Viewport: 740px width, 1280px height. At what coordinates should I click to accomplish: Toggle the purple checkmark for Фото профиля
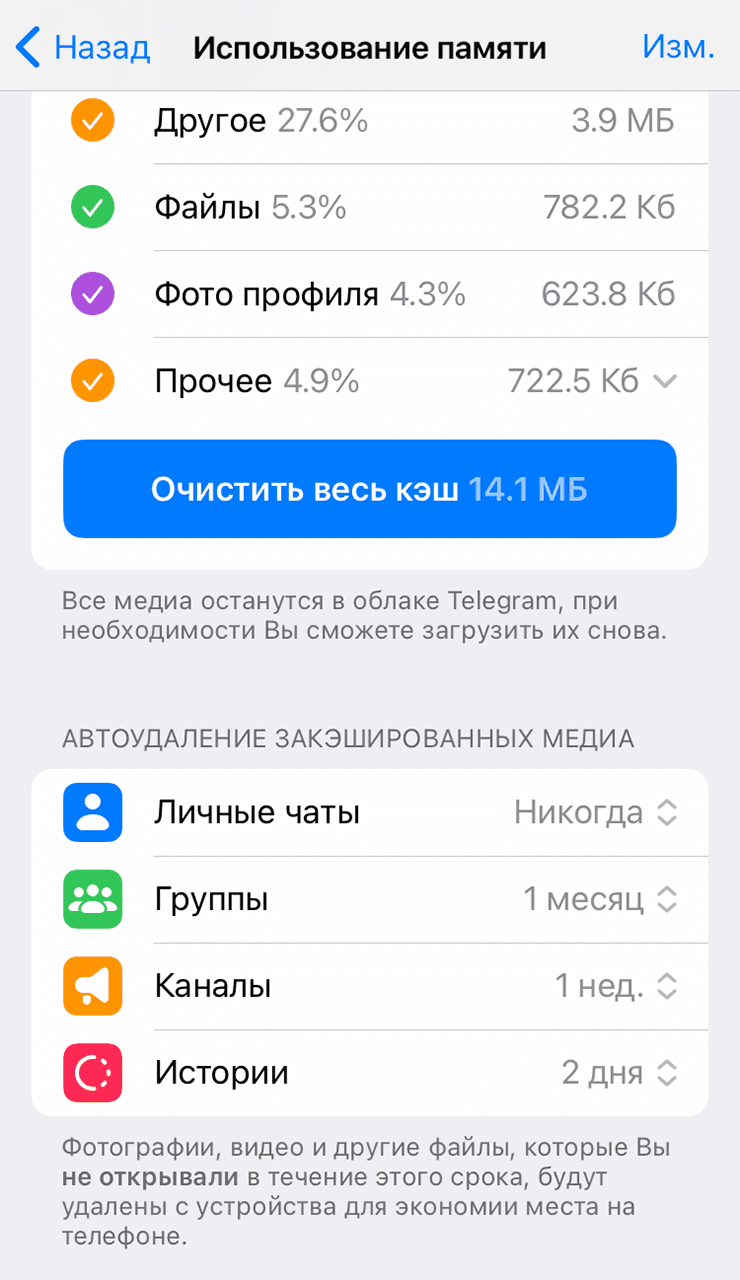pyautogui.click(x=92, y=293)
